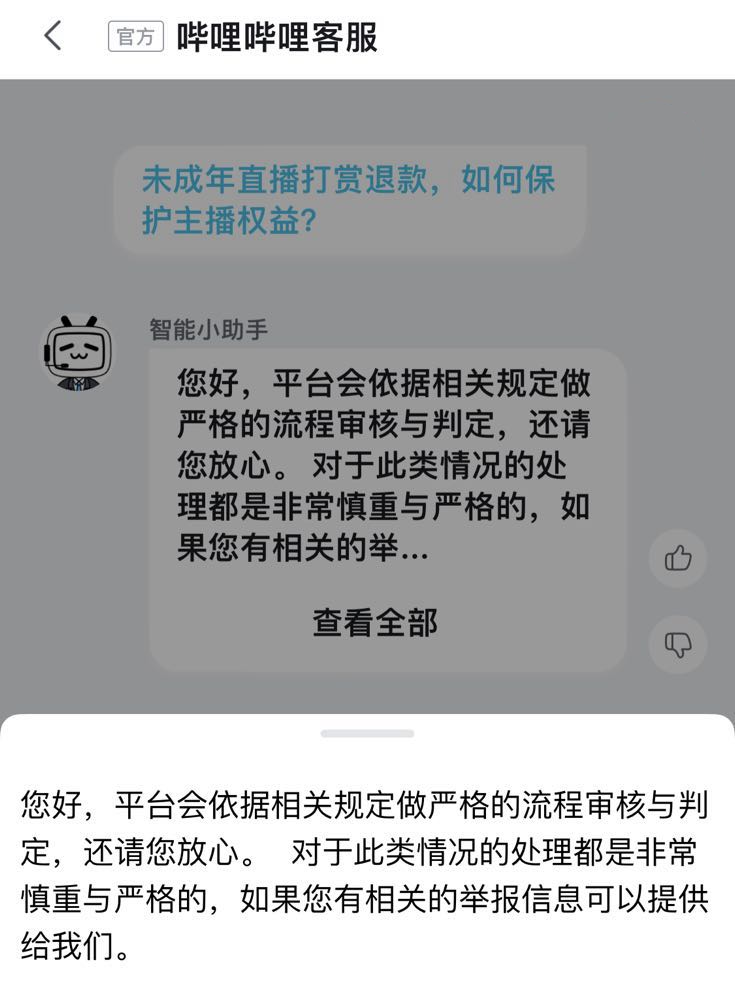Open the 智能小助手 avatar

tap(76, 353)
